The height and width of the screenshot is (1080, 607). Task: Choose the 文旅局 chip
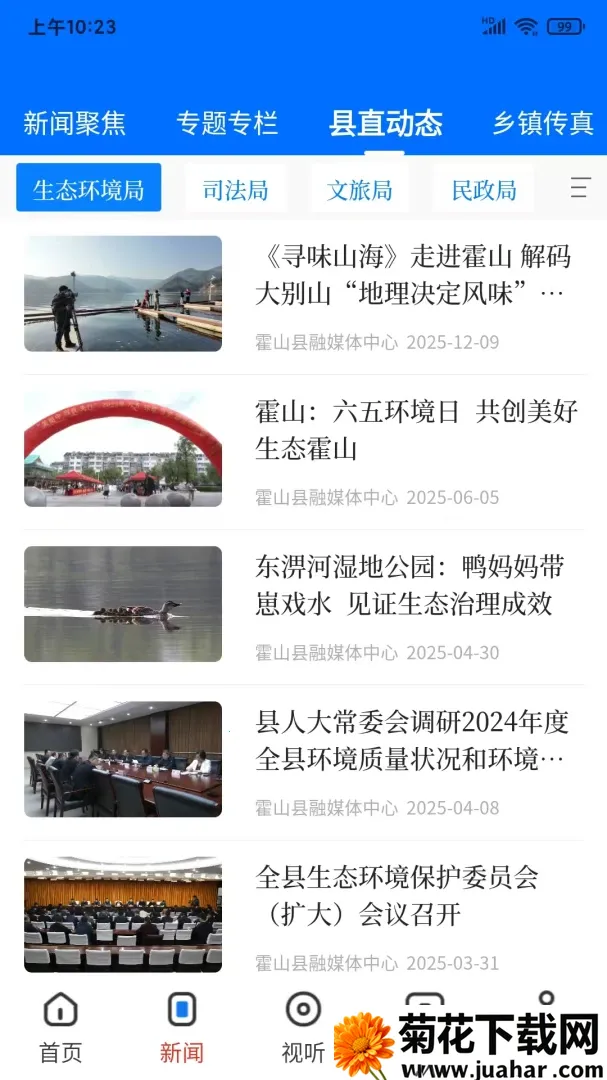360,187
